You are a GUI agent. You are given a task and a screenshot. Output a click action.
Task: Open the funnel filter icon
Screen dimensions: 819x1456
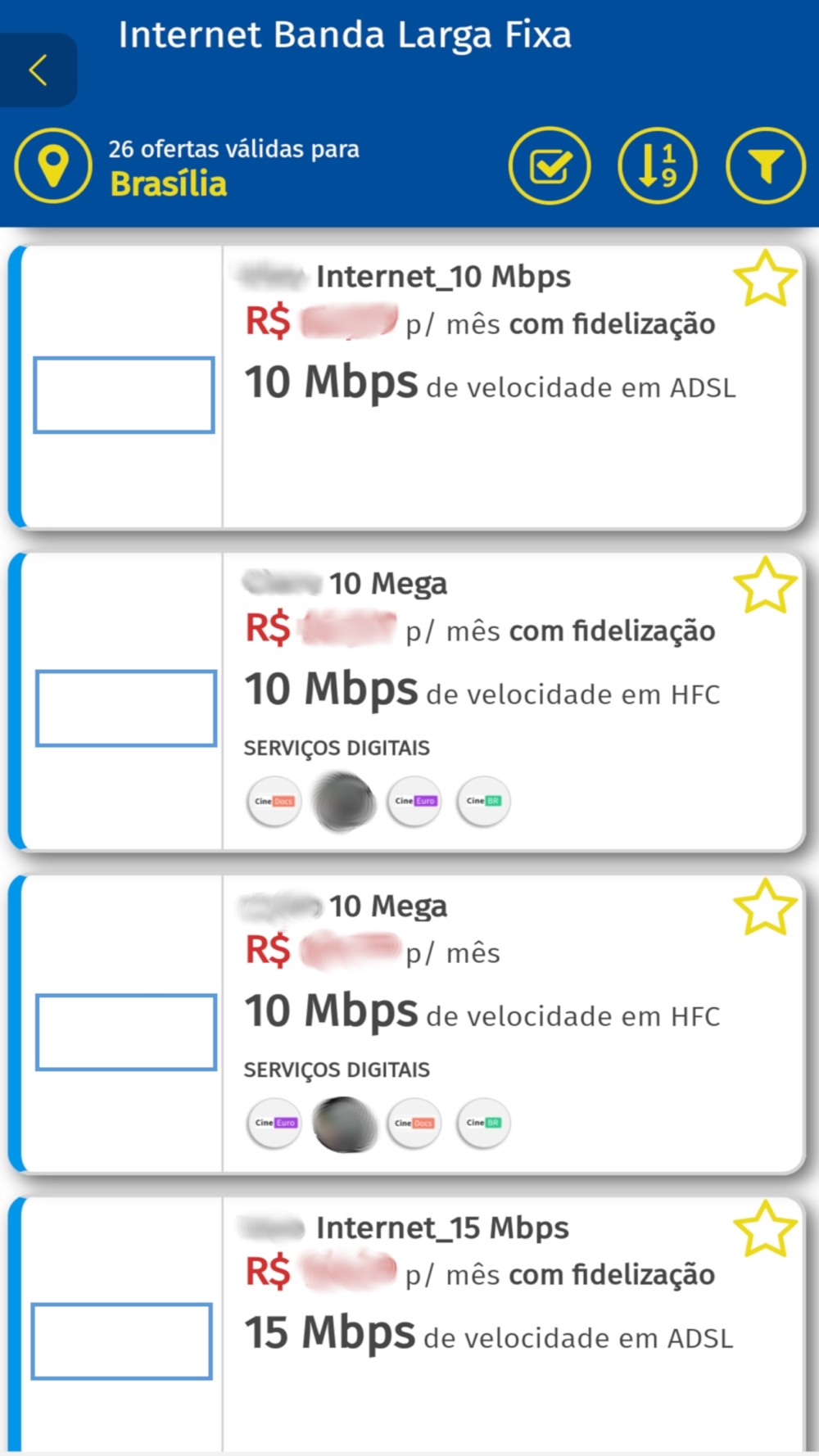(766, 166)
